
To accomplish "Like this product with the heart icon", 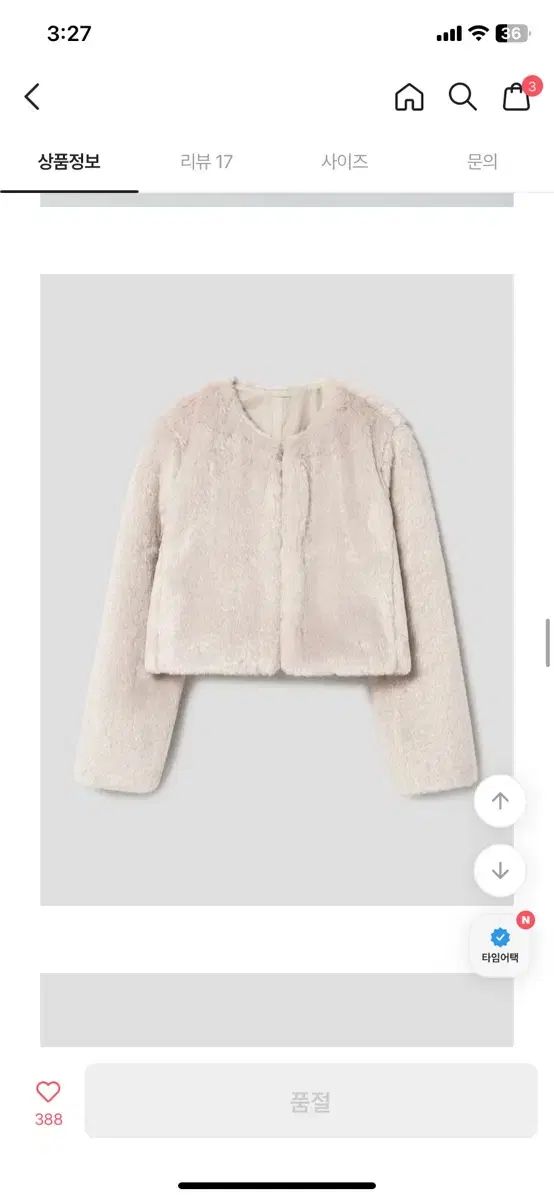I will click(x=48, y=1092).
